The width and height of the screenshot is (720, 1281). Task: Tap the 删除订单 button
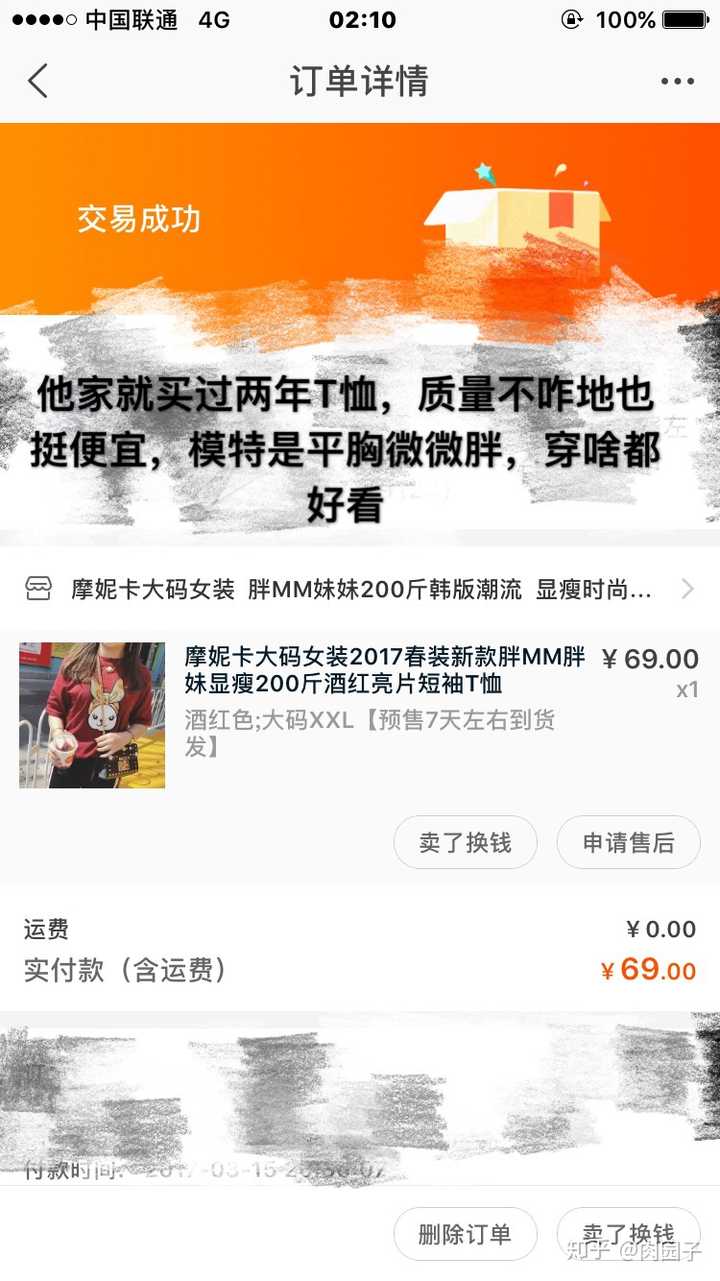point(465,1234)
